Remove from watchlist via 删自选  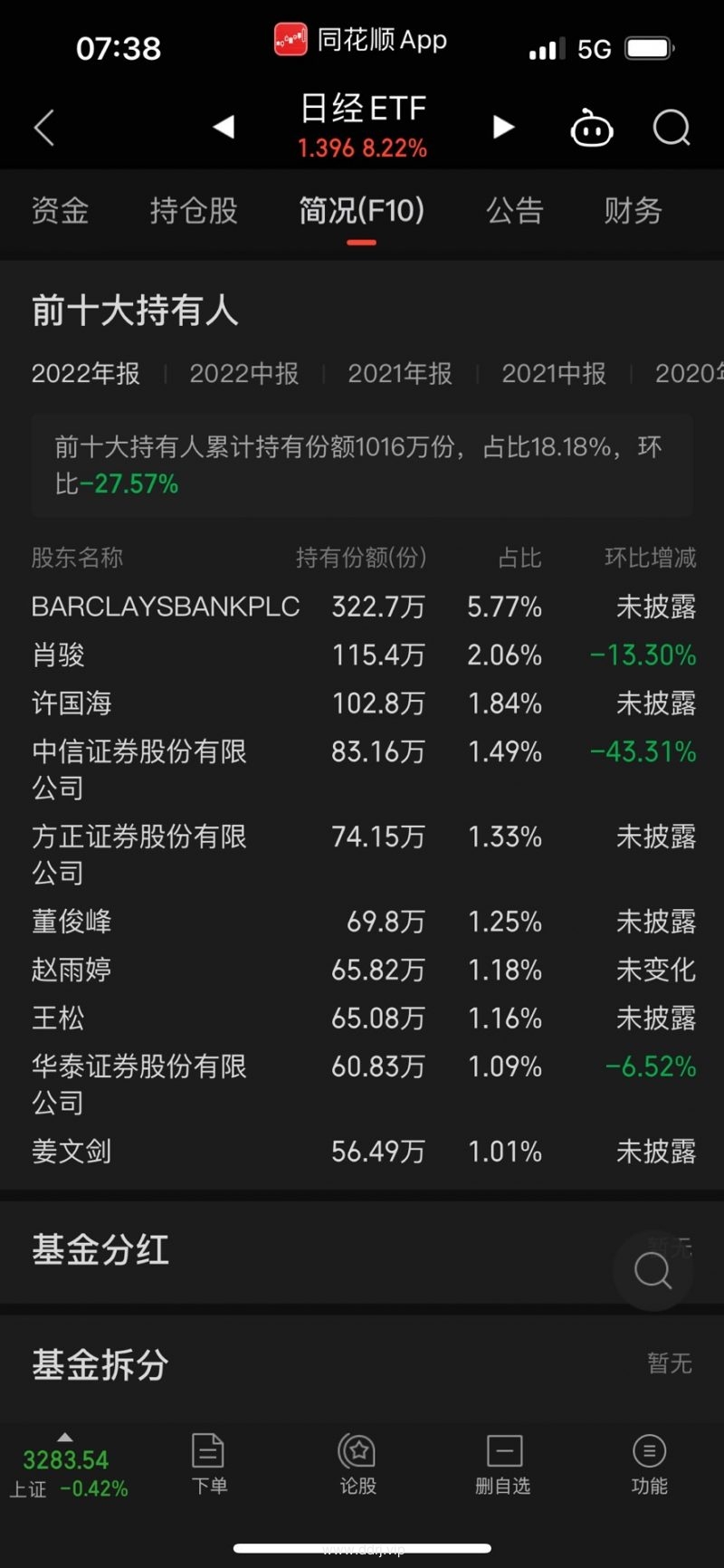[503, 1464]
